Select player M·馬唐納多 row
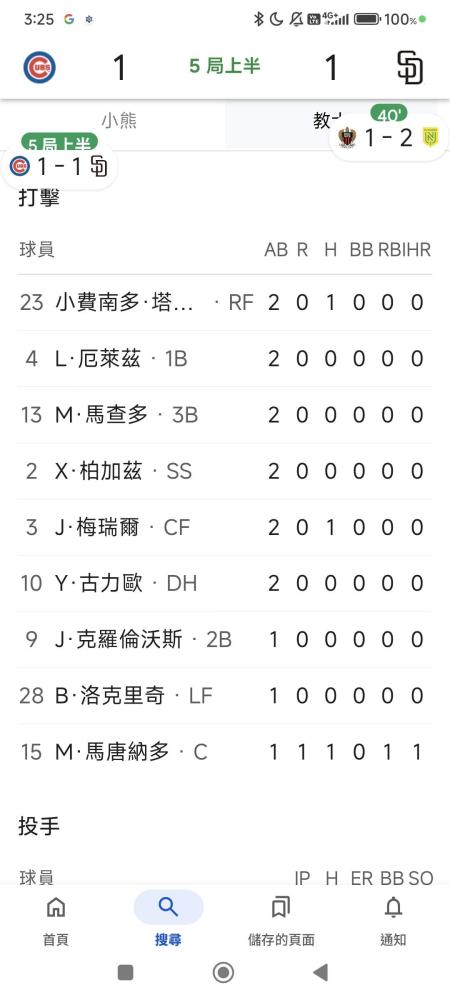 224,752
